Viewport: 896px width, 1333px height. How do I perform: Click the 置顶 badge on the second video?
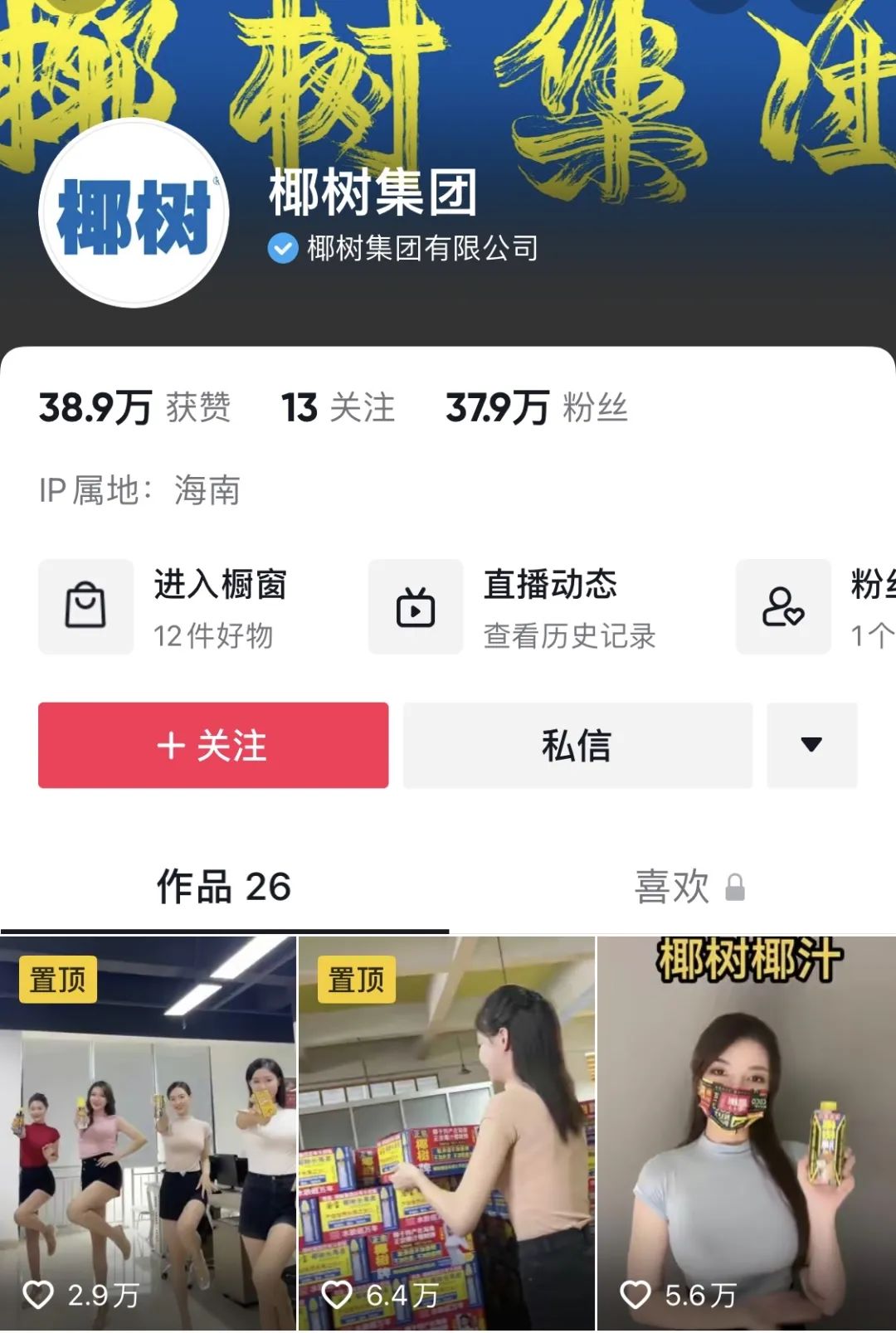click(357, 980)
